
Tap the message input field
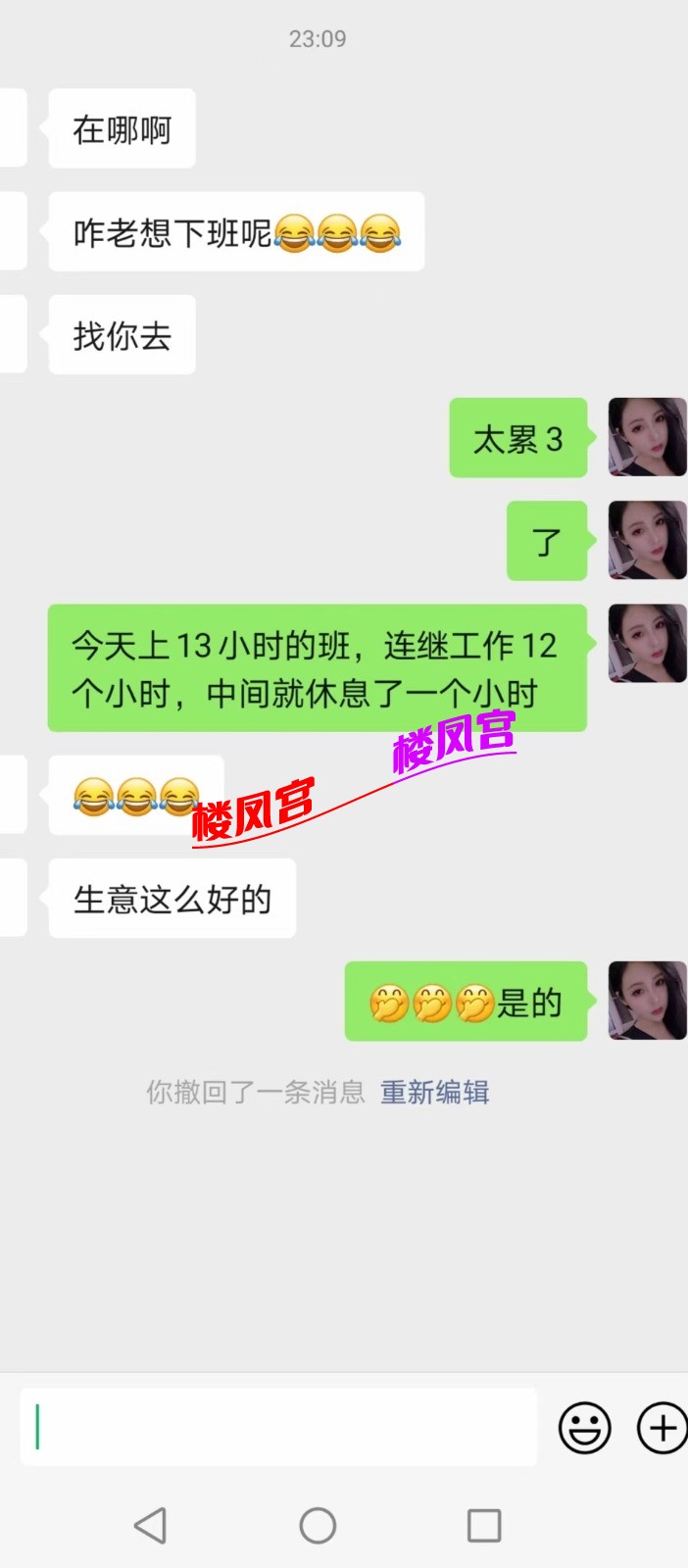[x=278, y=1427]
